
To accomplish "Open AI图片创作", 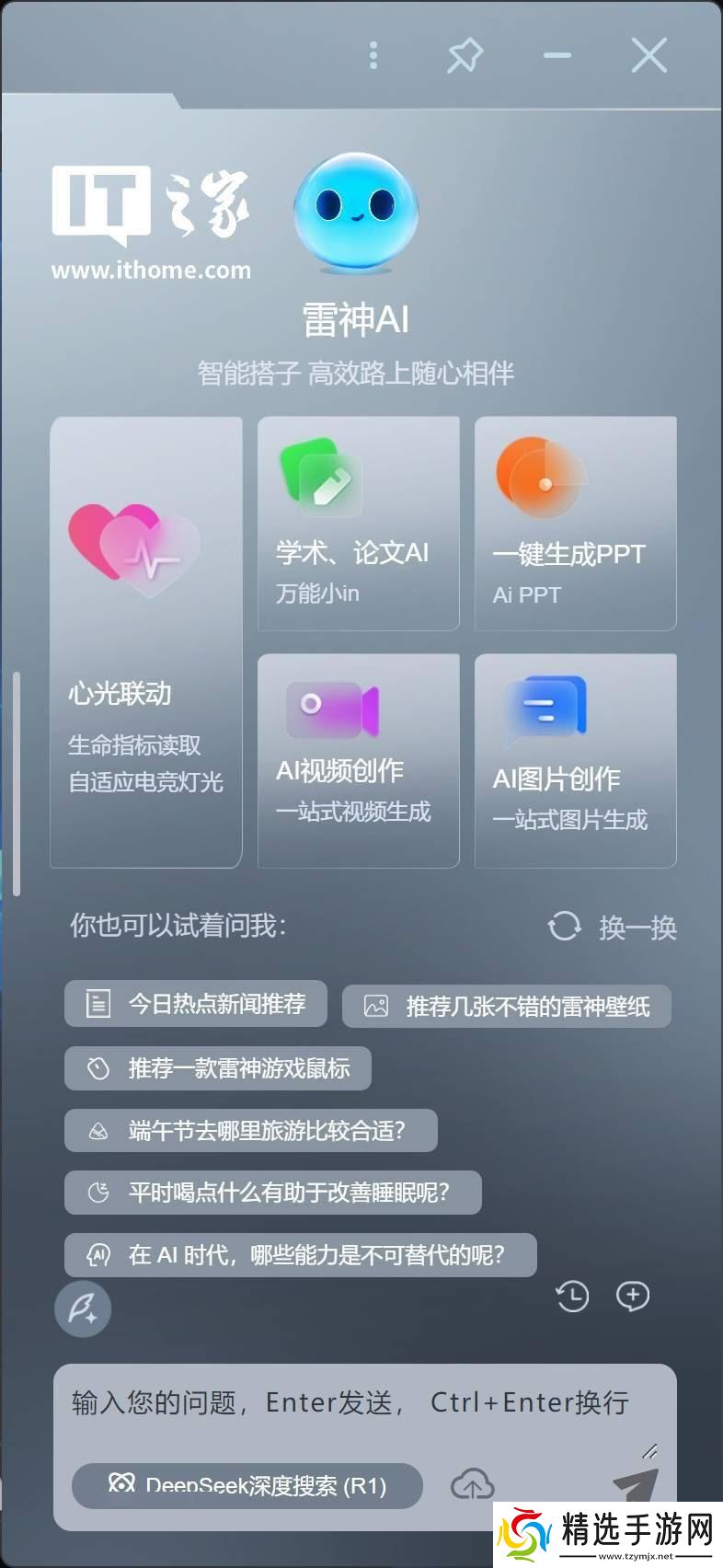I will 575,760.
